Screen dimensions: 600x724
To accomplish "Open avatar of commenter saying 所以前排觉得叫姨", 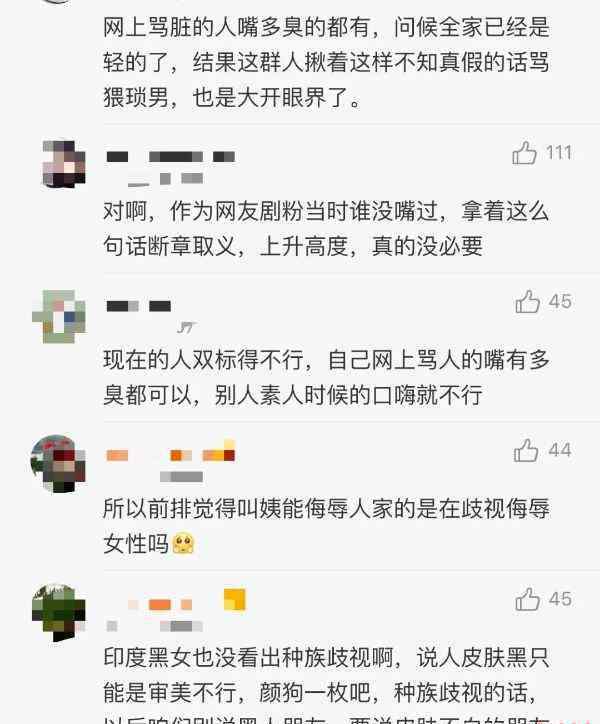I will coord(59,464).
